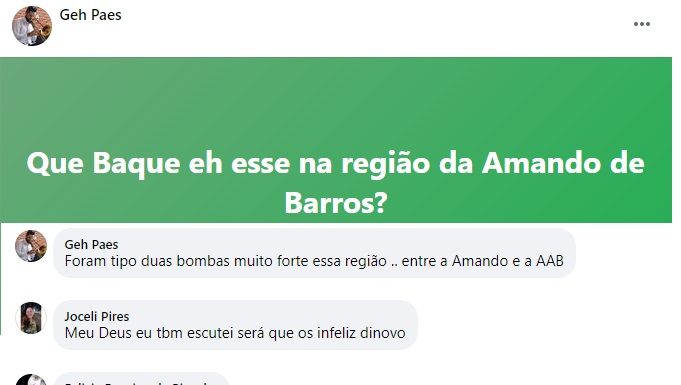
Task: Open Joceli Pires profile from comment name
Action: 97,316
